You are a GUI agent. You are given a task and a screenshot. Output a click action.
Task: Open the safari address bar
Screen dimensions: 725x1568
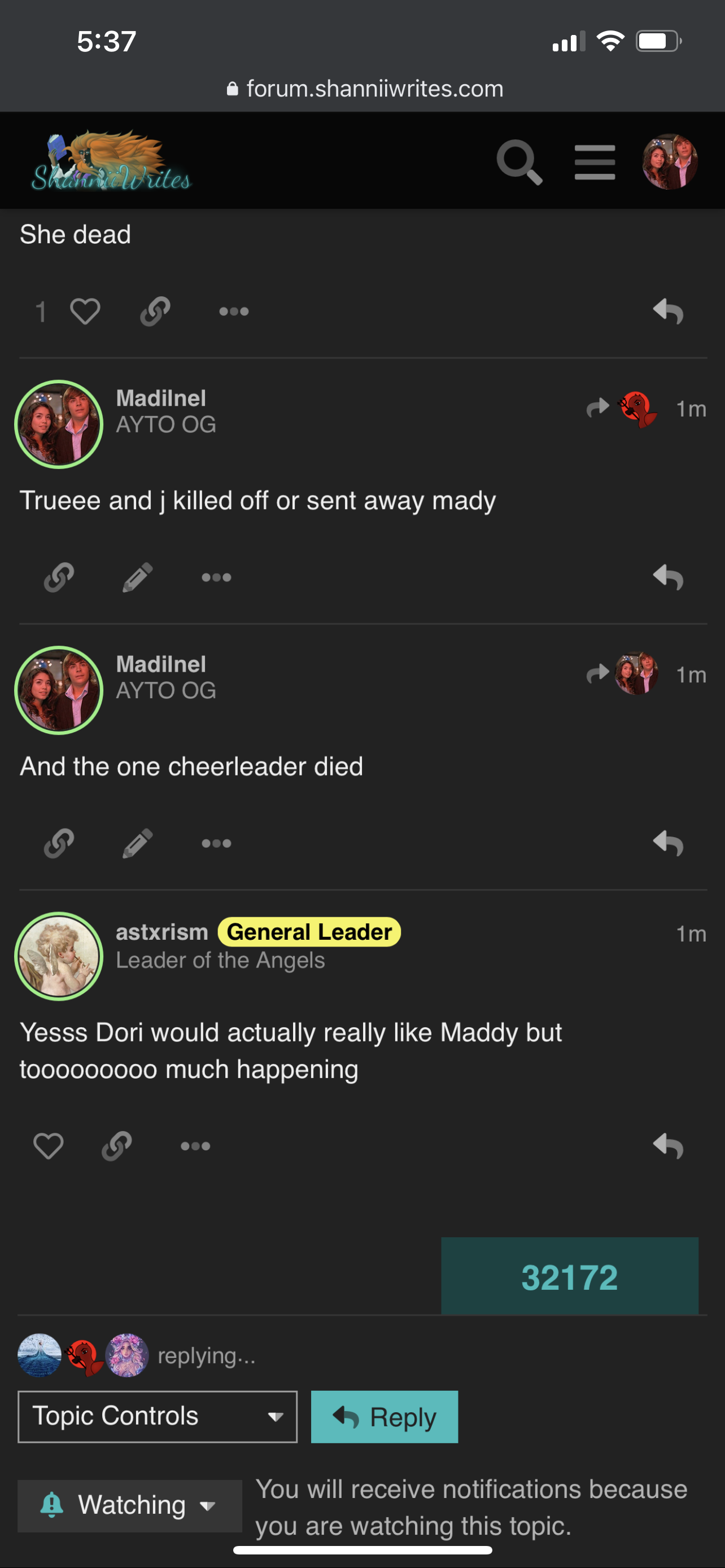pos(364,89)
